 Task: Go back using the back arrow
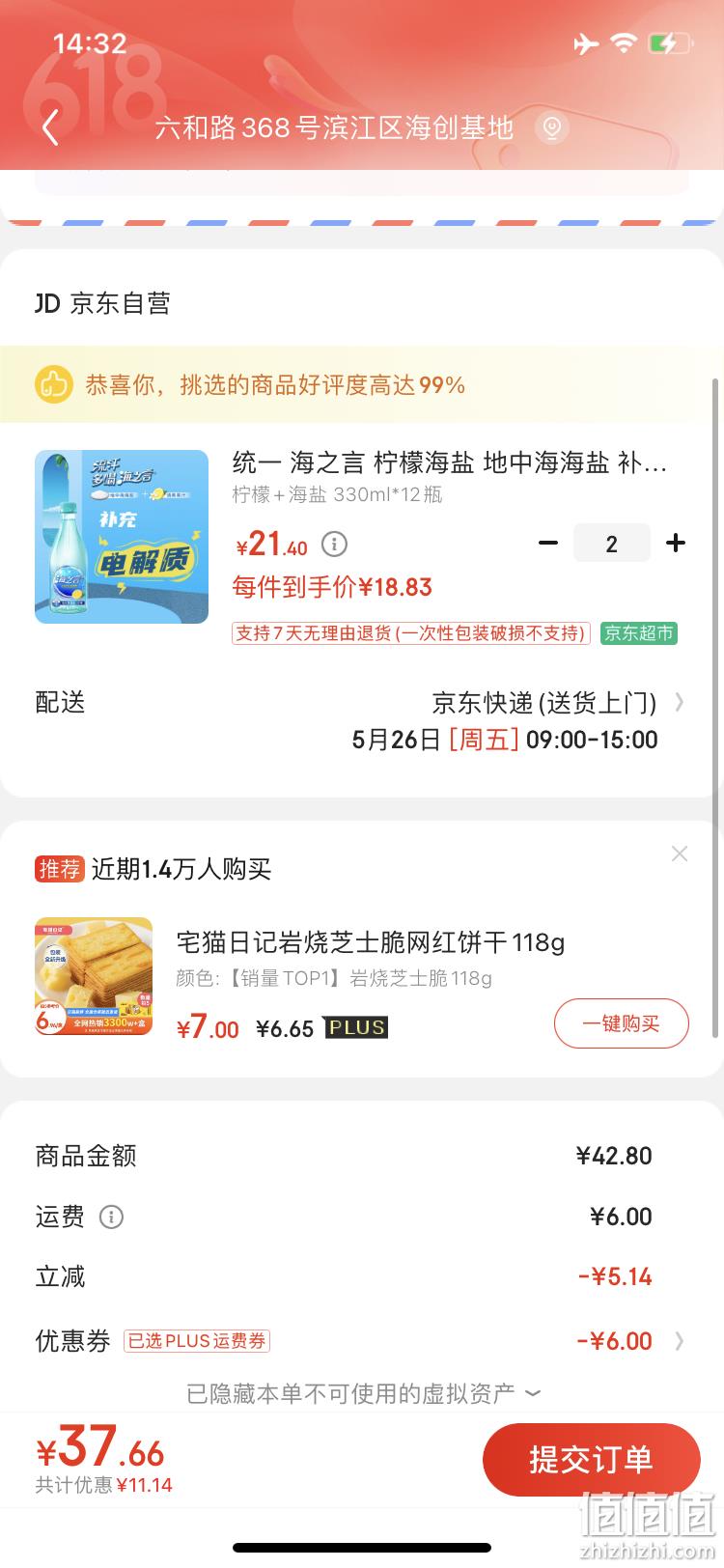tap(50, 126)
